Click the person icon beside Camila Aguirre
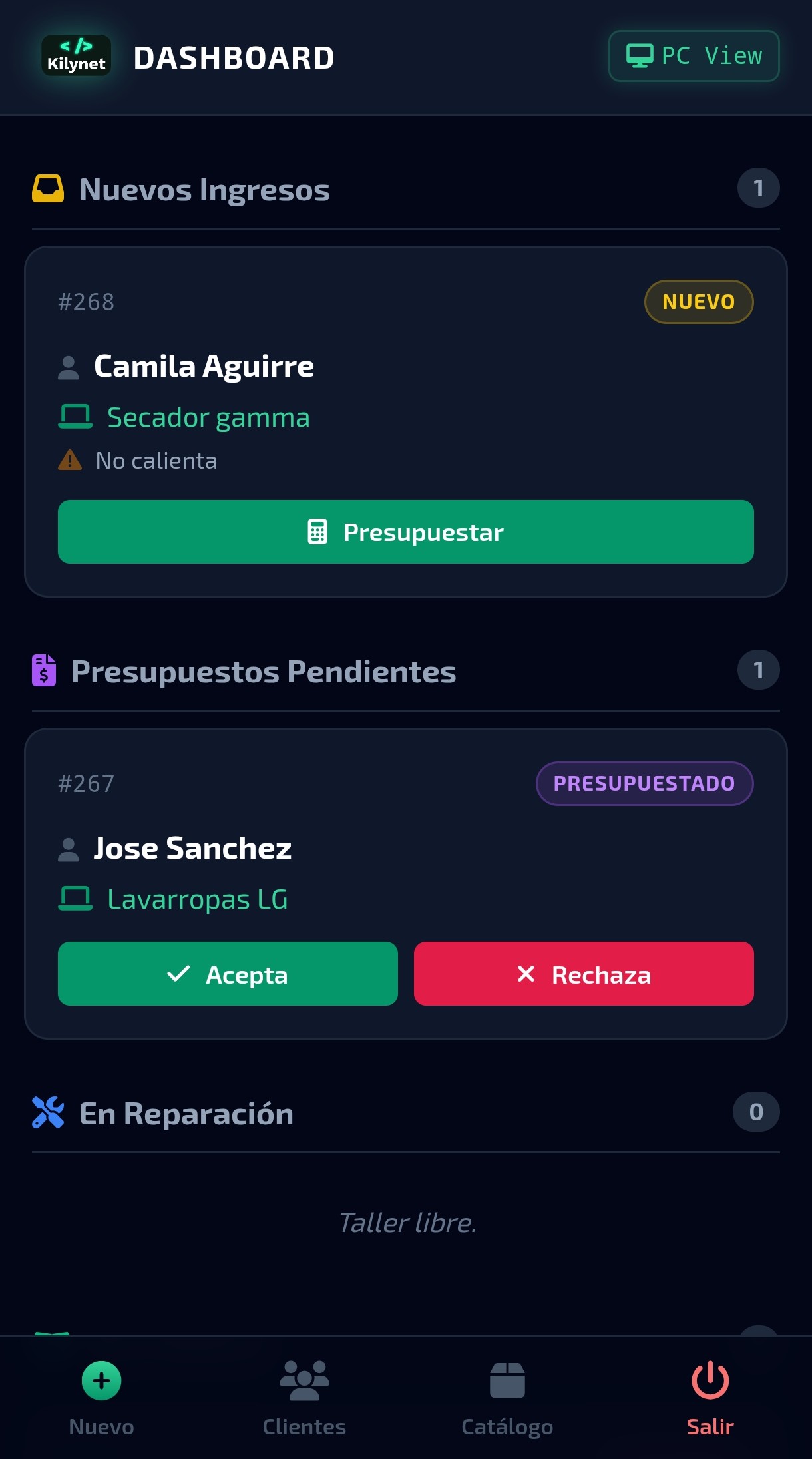This screenshot has height=1459, width=812. coord(69,365)
